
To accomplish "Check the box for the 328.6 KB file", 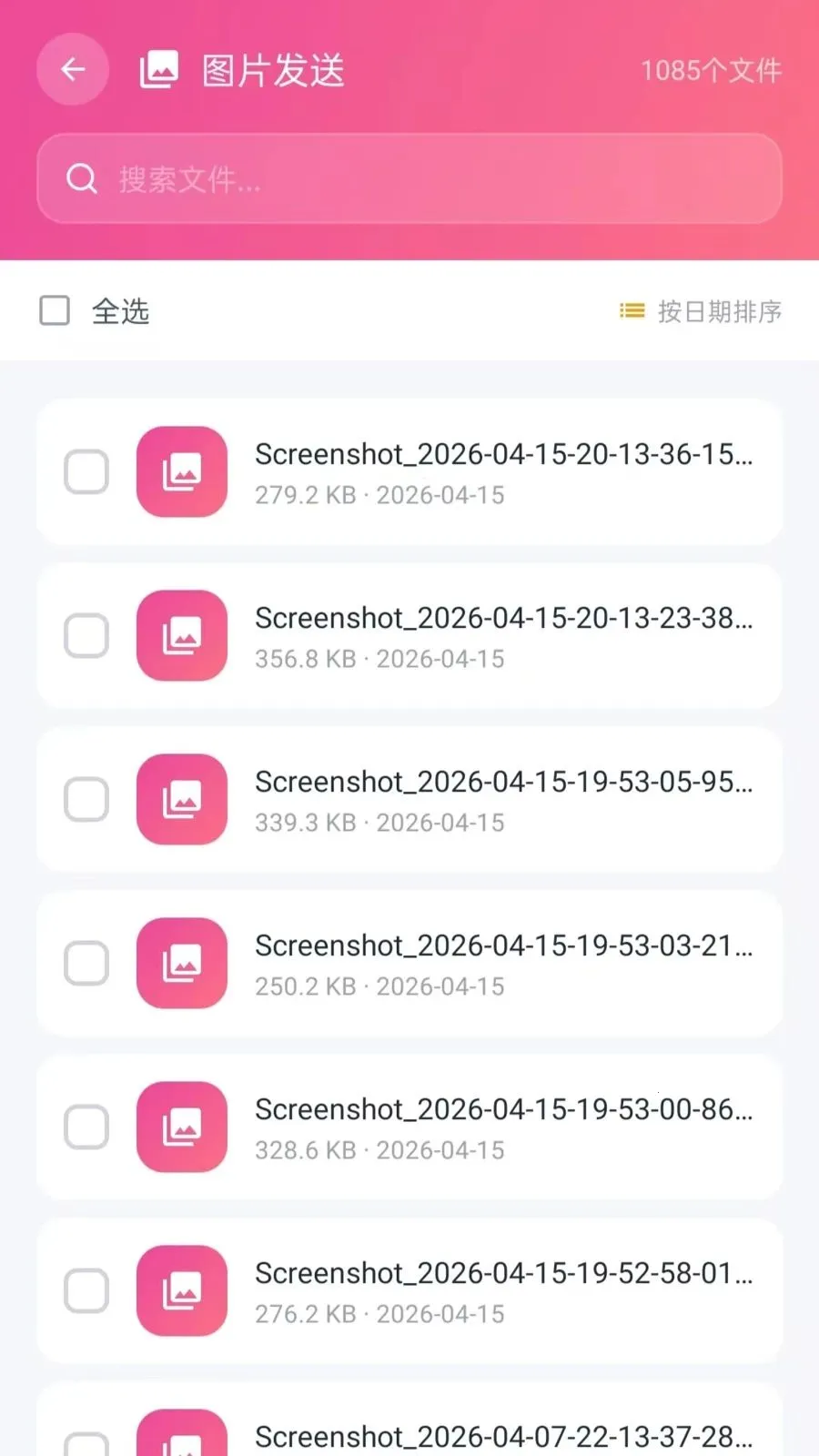I will (86, 1127).
